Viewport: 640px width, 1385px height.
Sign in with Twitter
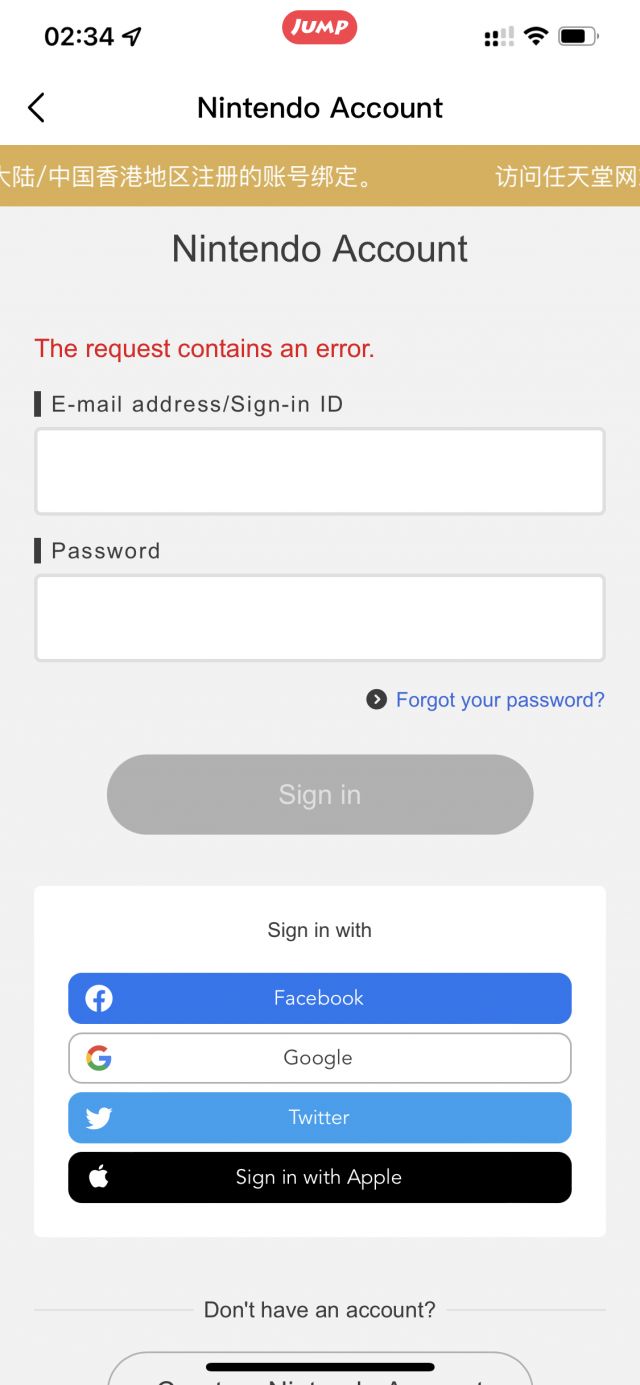click(320, 1118)
